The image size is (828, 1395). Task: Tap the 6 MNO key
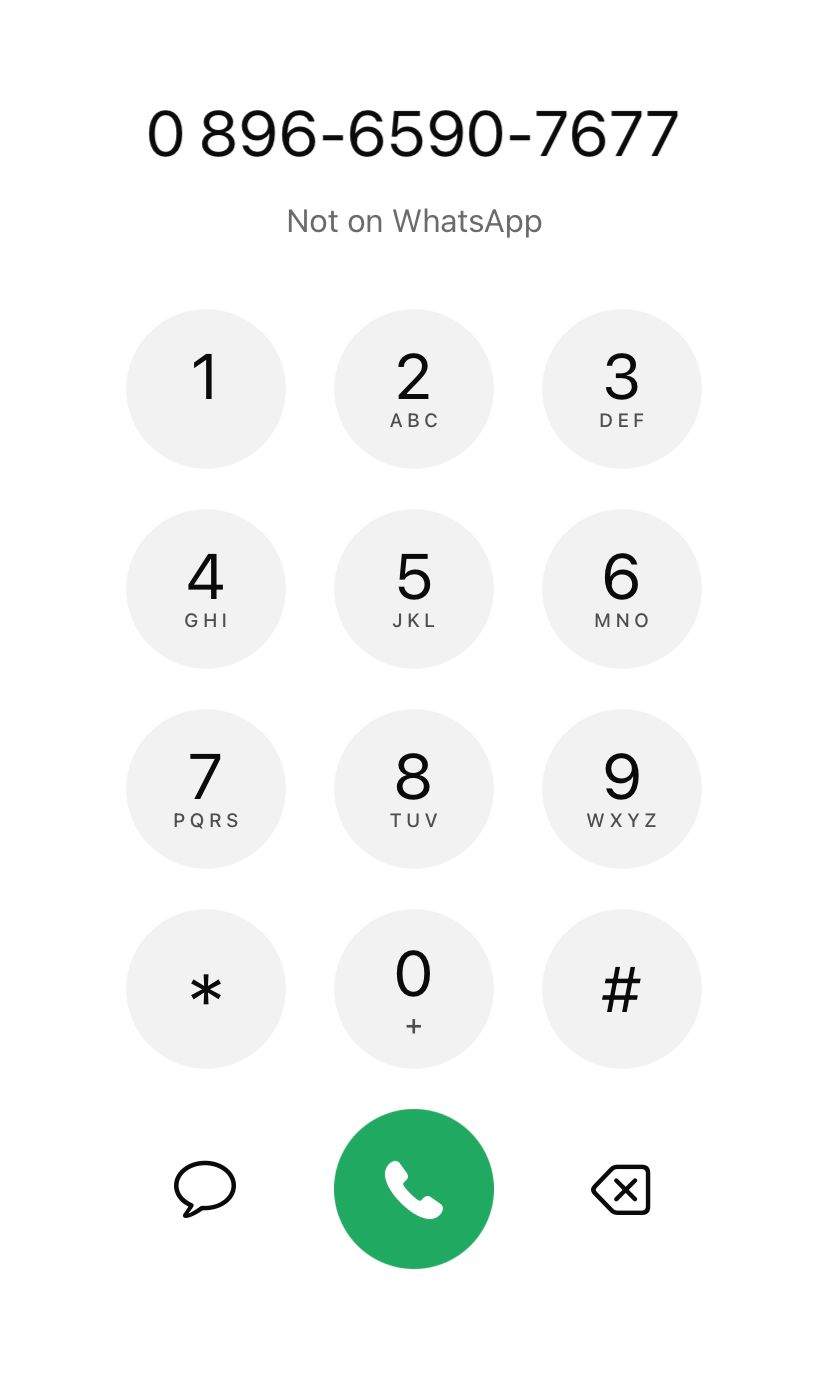pos(621,588)
